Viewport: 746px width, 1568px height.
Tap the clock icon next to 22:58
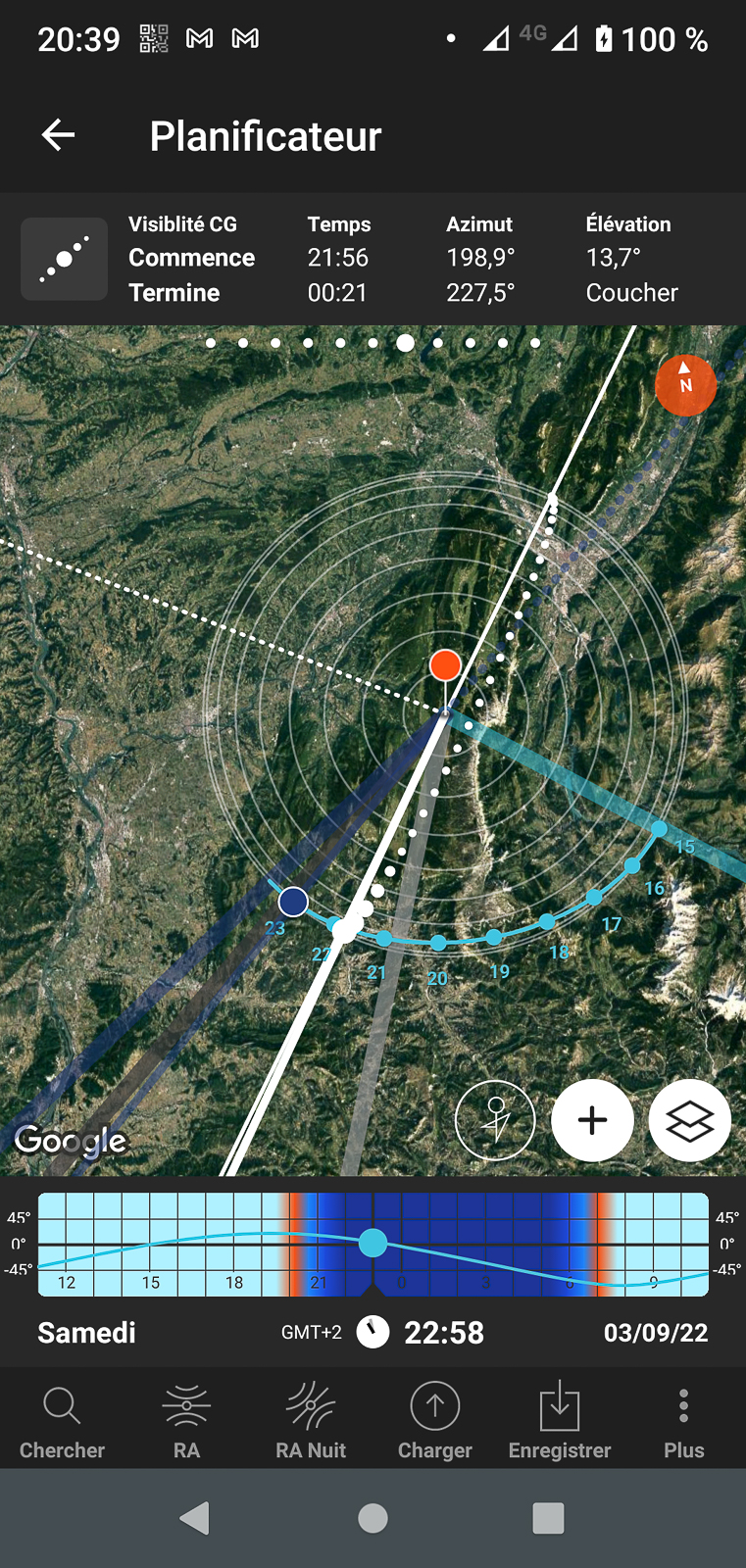click(x=373, y=1332)
